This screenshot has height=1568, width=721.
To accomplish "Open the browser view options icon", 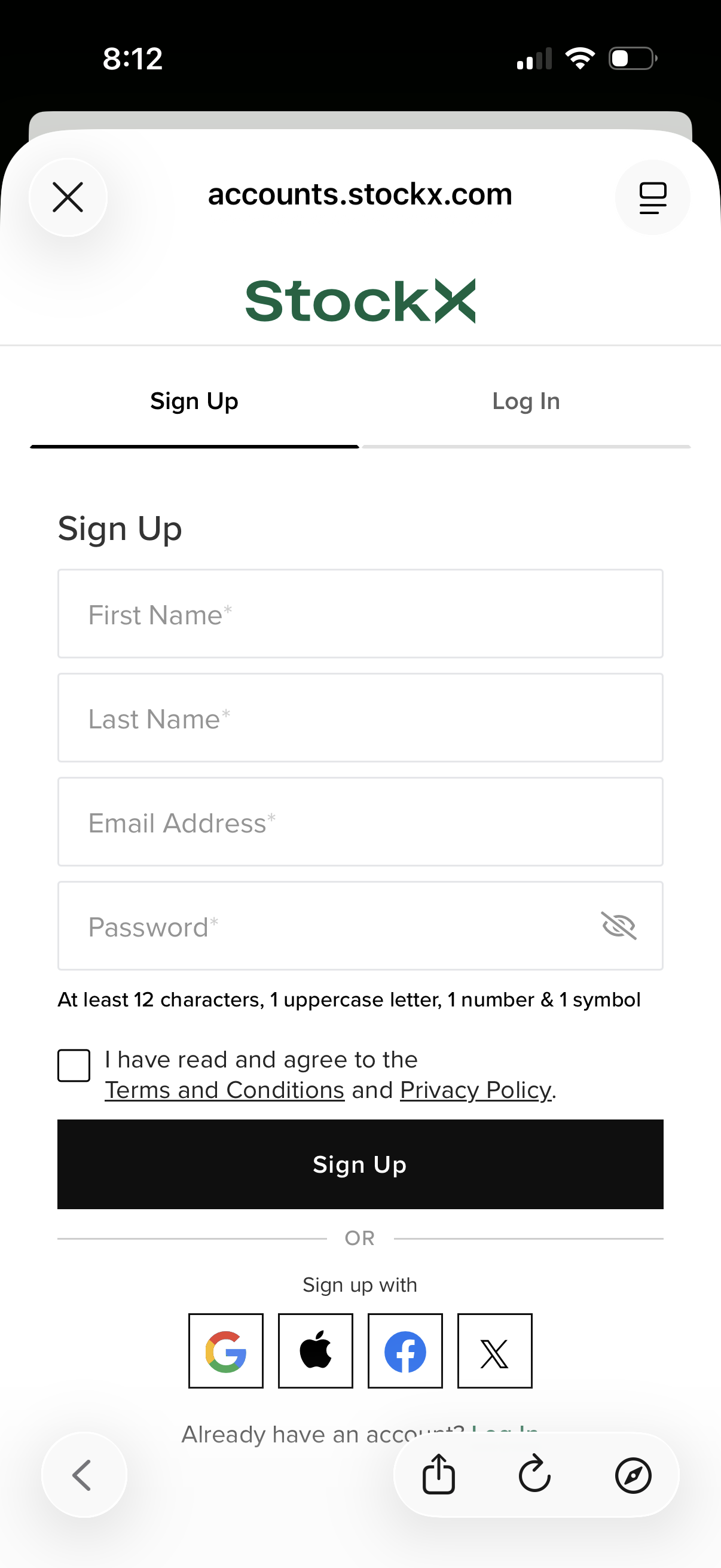I will [652, 197].
